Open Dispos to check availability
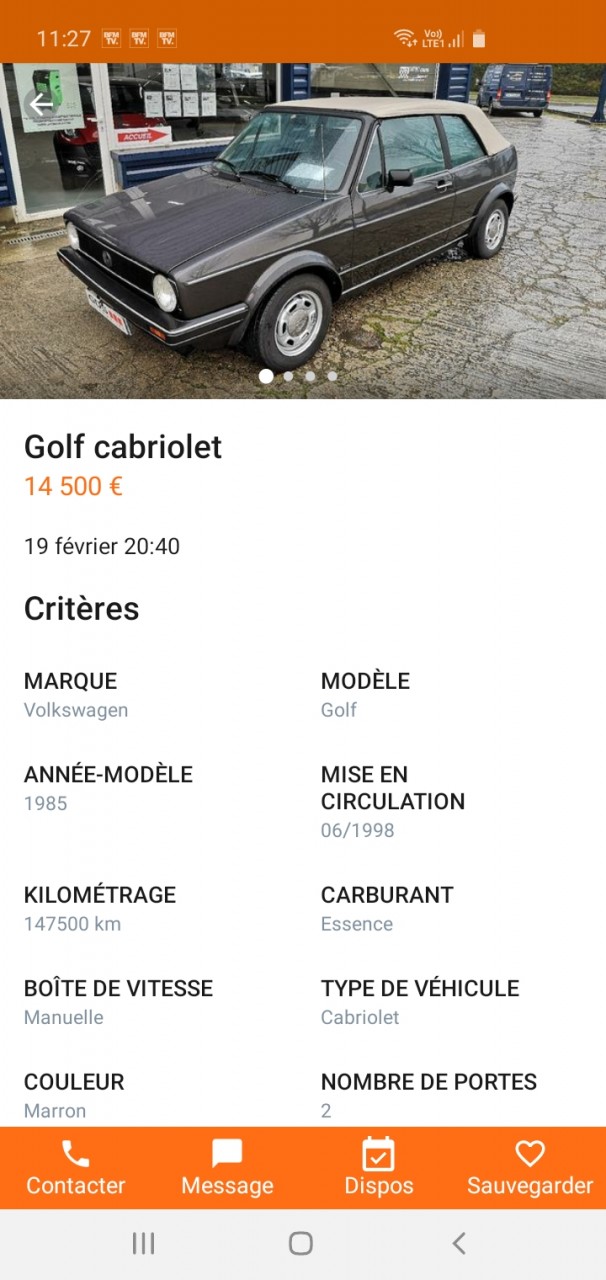The image size is (606, 1280). [379, 1168]
